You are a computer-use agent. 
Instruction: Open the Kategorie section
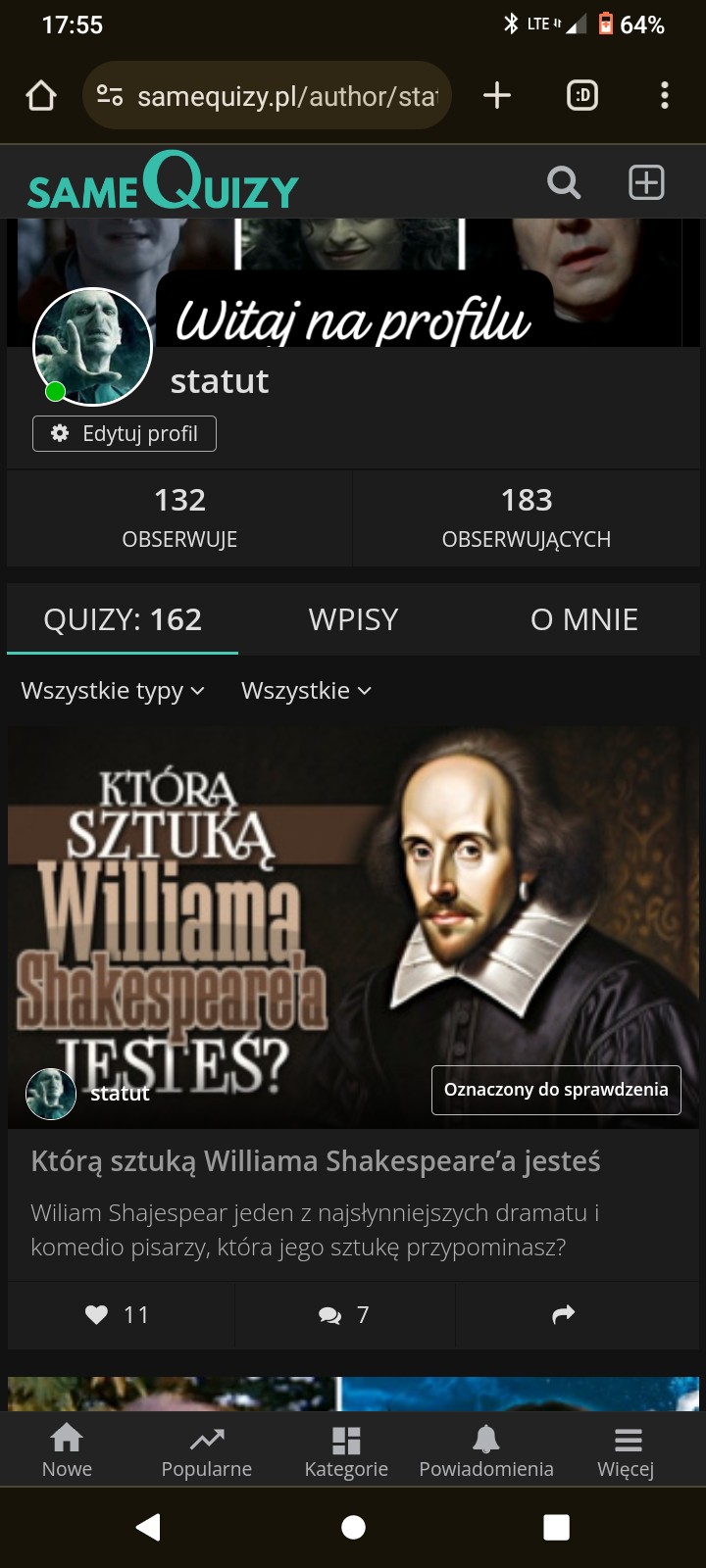click(346, 1450)
